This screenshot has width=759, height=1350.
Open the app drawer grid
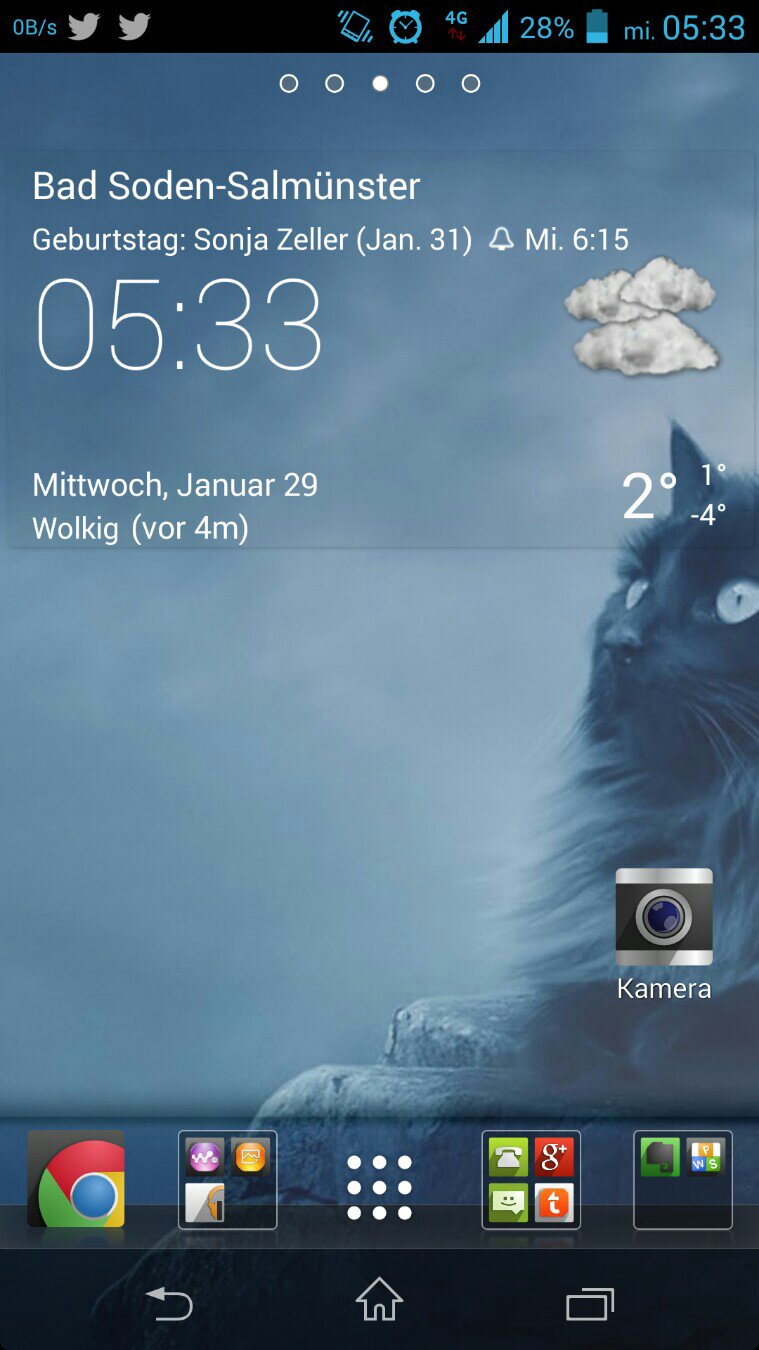coord(379,1187)
